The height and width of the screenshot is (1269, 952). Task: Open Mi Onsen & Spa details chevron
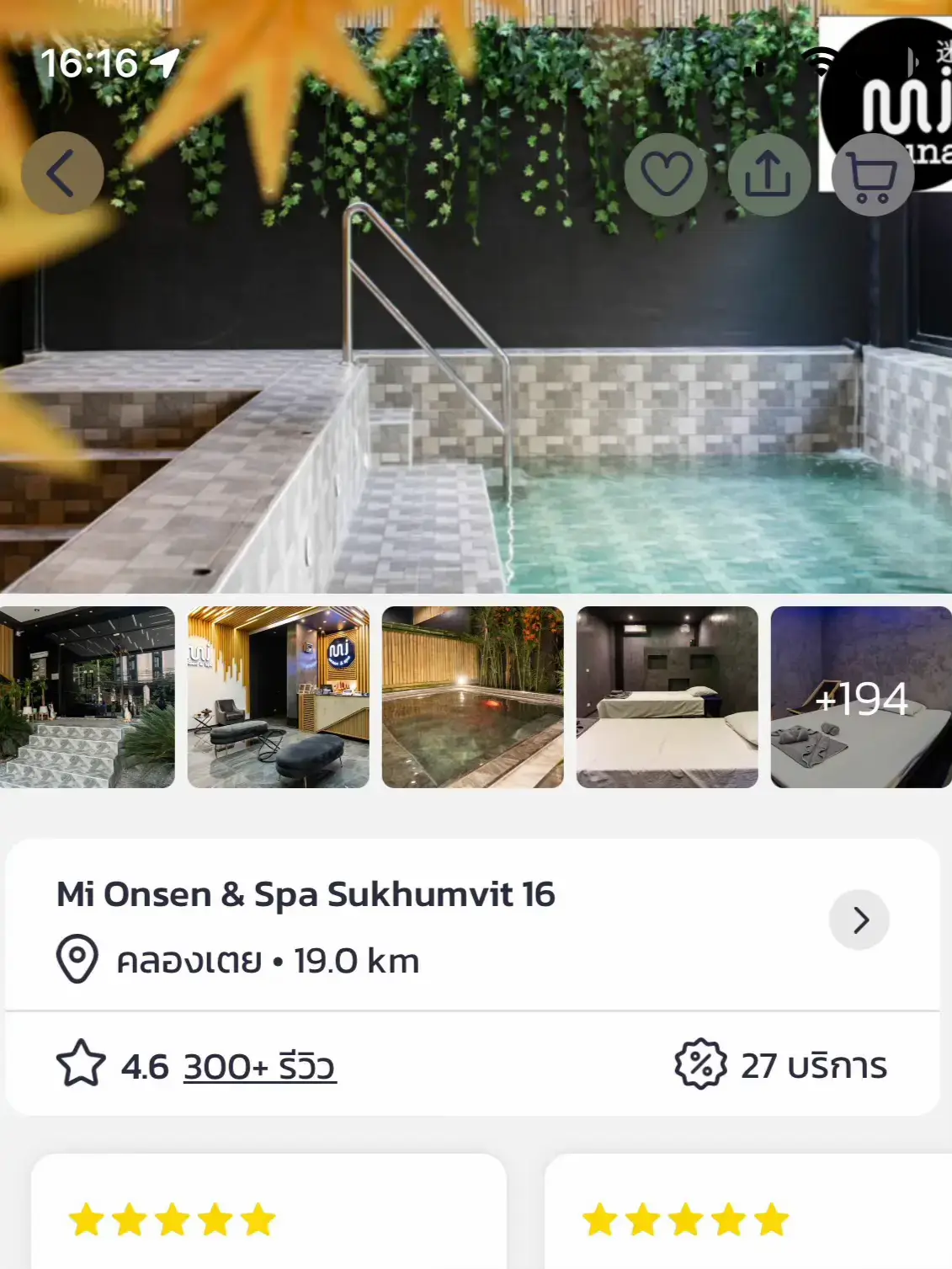tap(859, 920)
